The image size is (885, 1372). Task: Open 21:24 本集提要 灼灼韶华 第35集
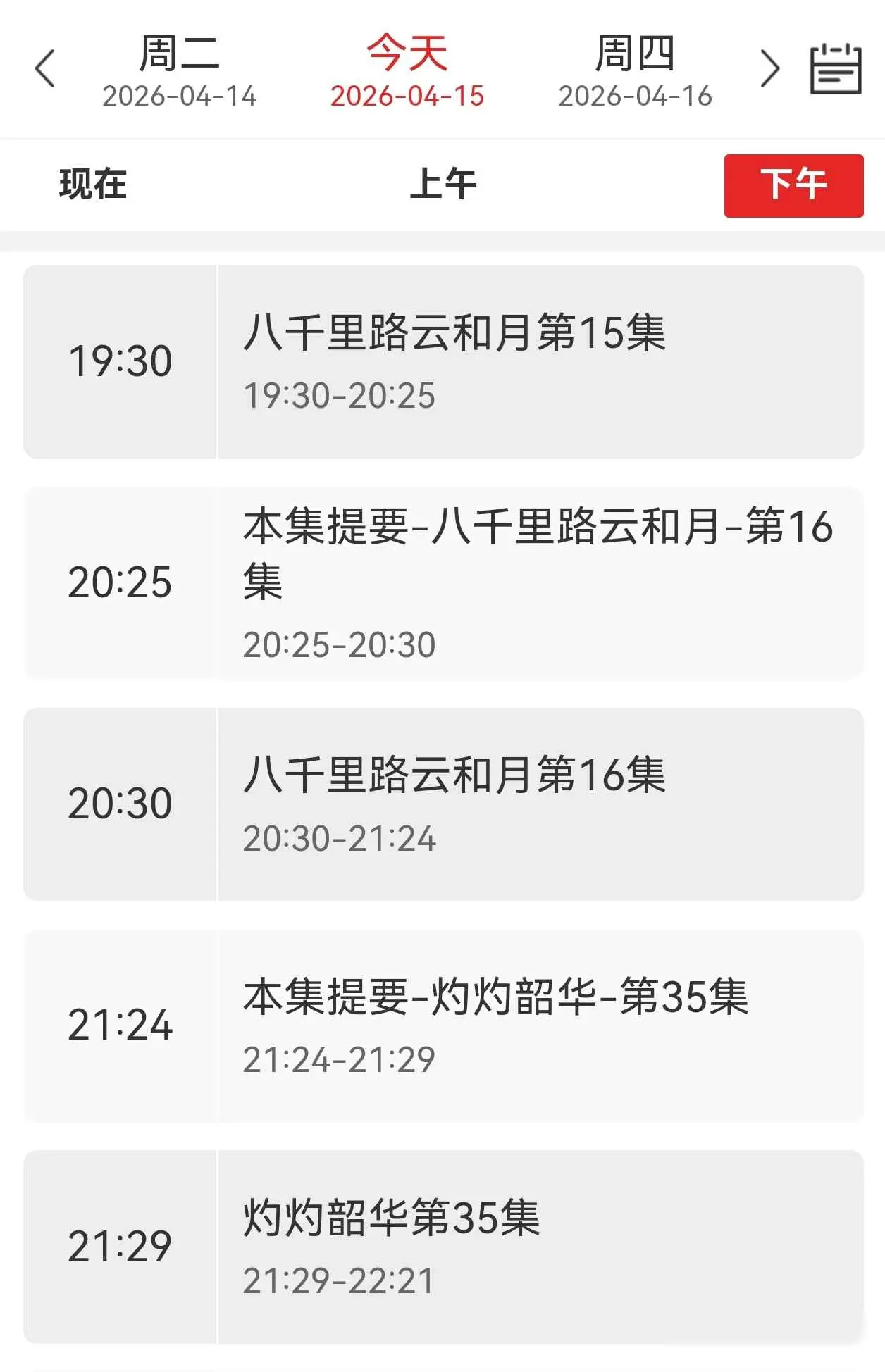[x=444, y=1025]
